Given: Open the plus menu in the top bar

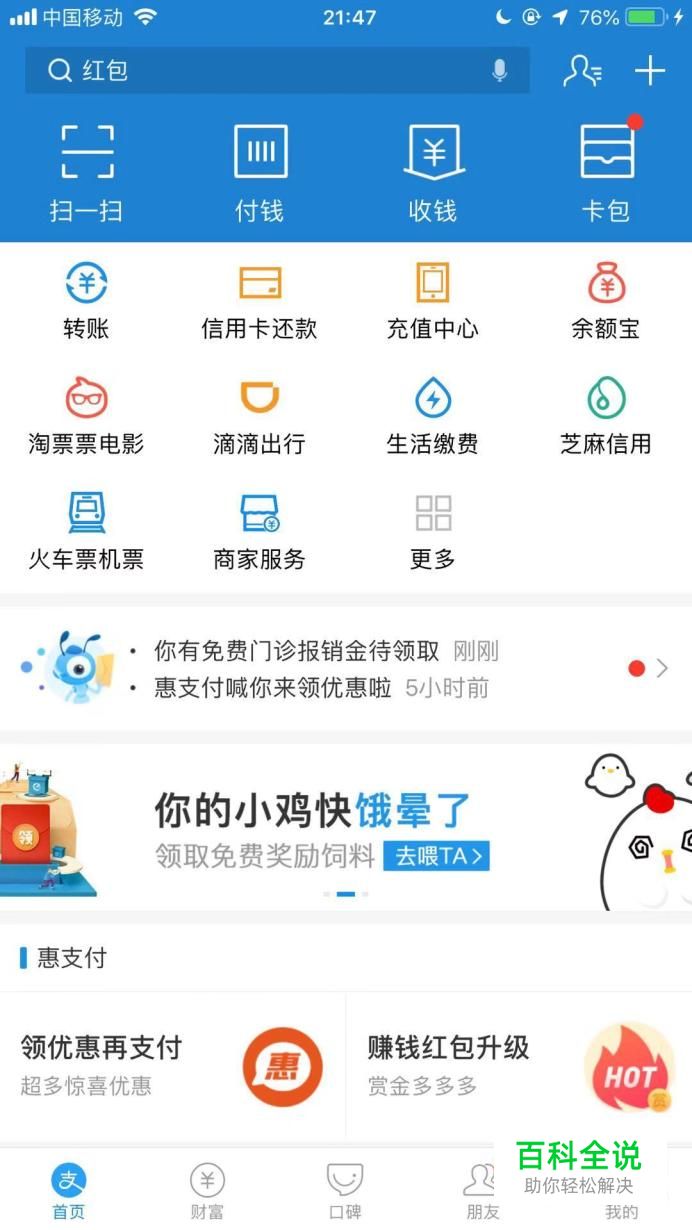Looking at the screenshot, I should tap(650, 71).
